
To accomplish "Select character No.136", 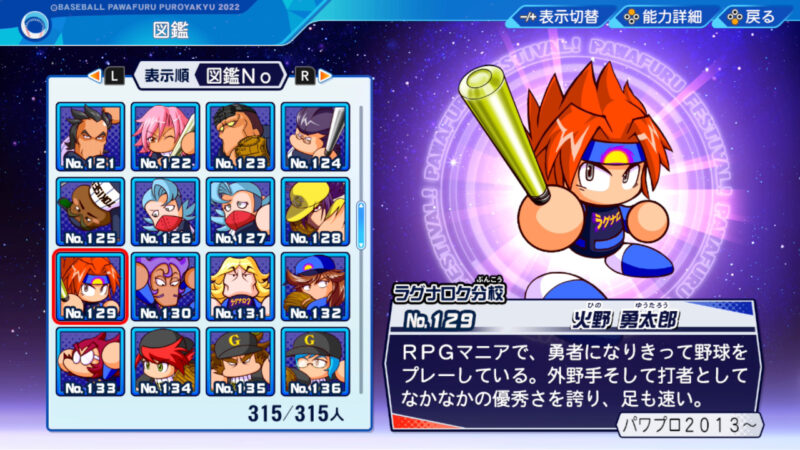I will pyautogui.click(x=315, y=360).
